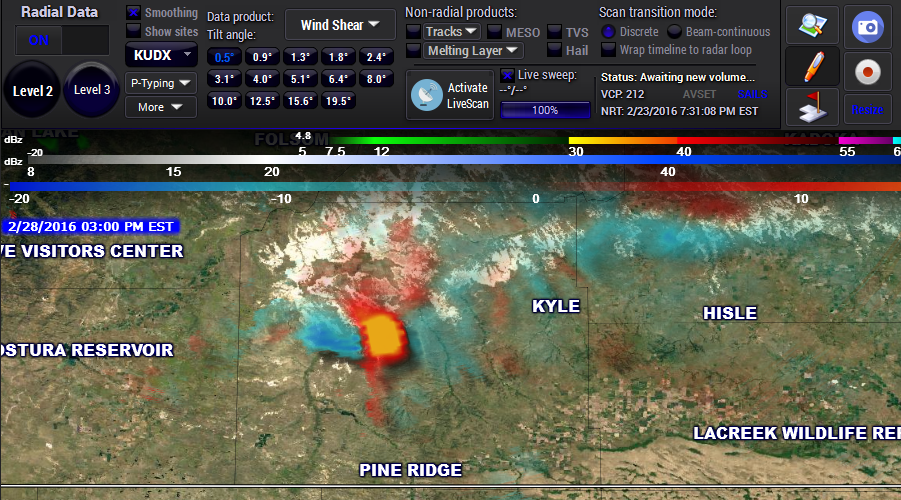The image size is (901, 500).
Task: Expand the P-Typing dropdown
Action: [160, 82]
